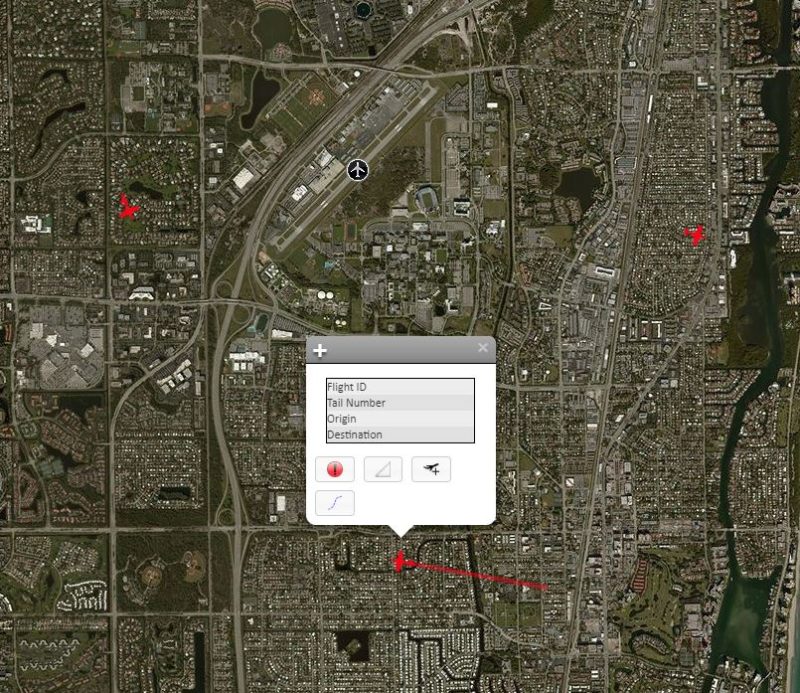The image size is (800, 693).
Task: Open the red alert exclamation button
Action: pos(334,469)
